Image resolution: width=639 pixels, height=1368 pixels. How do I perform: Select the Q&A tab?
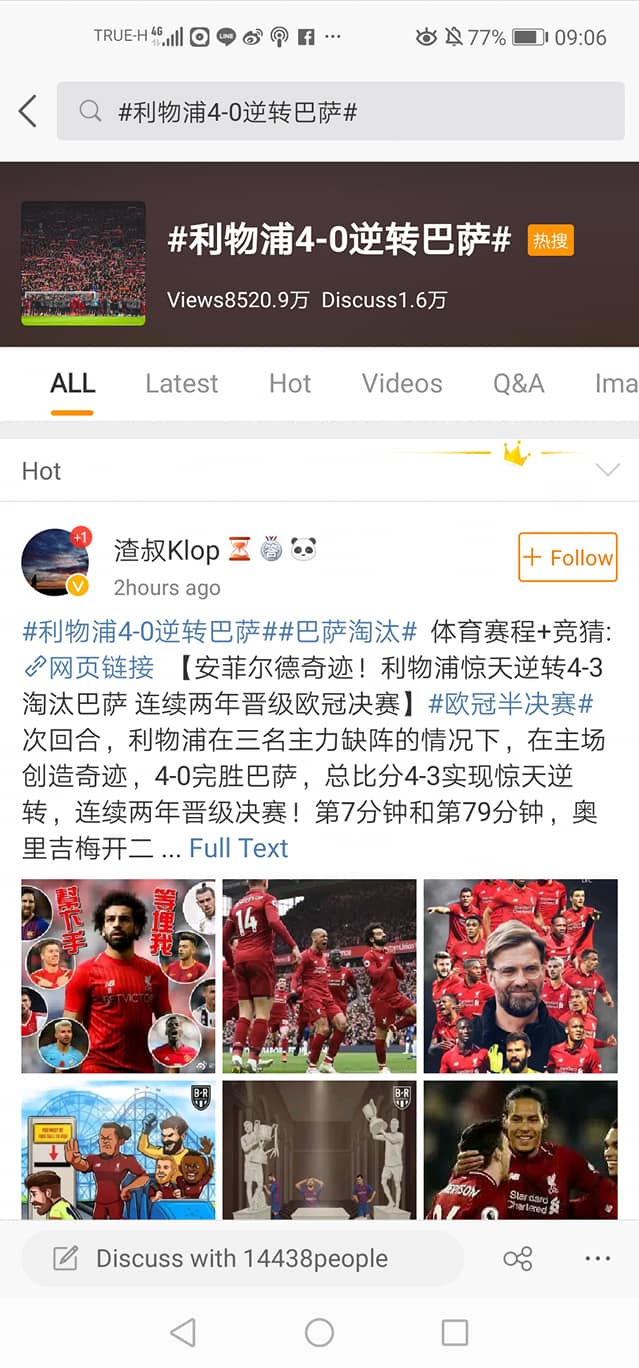[x=518, y=383]
